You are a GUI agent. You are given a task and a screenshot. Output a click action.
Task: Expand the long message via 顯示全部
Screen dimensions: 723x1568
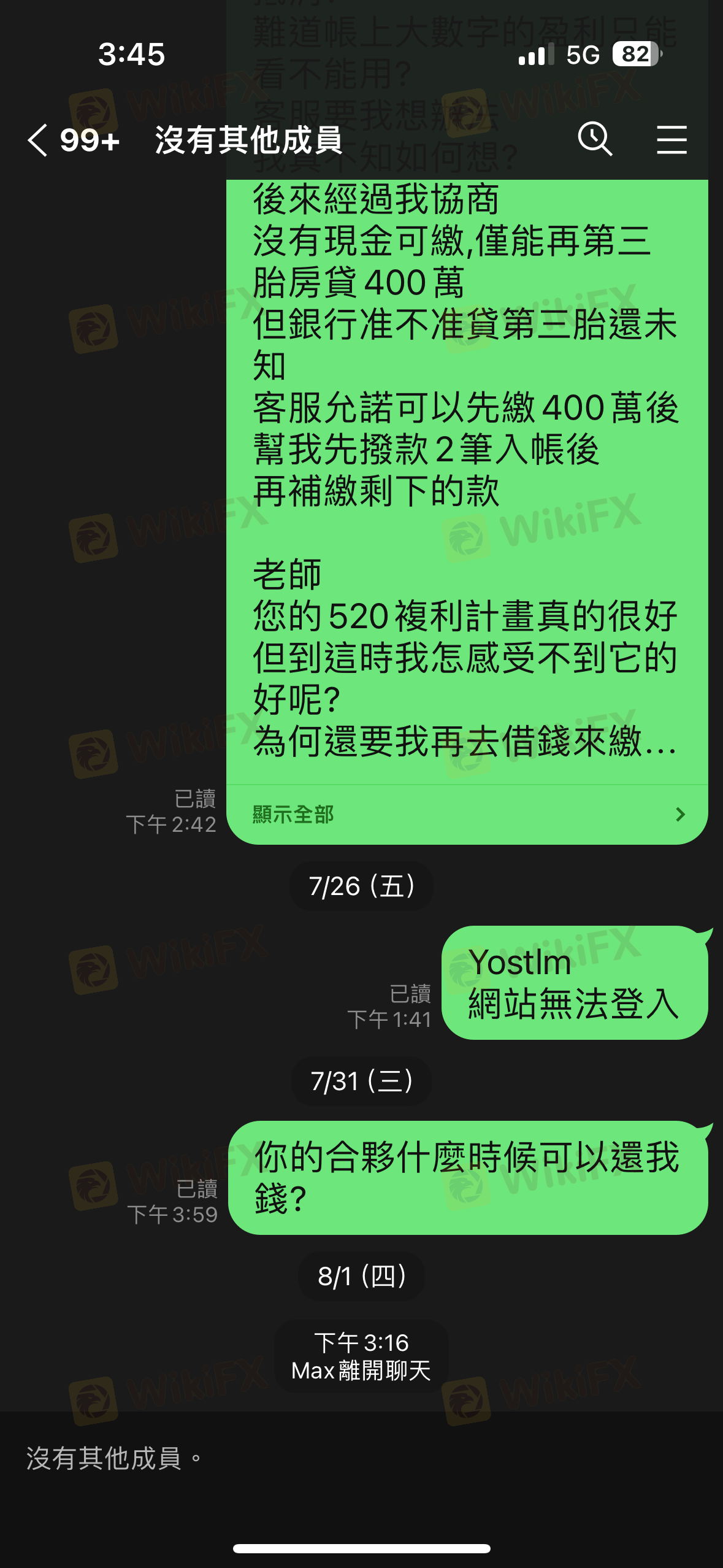coord(467,815)
